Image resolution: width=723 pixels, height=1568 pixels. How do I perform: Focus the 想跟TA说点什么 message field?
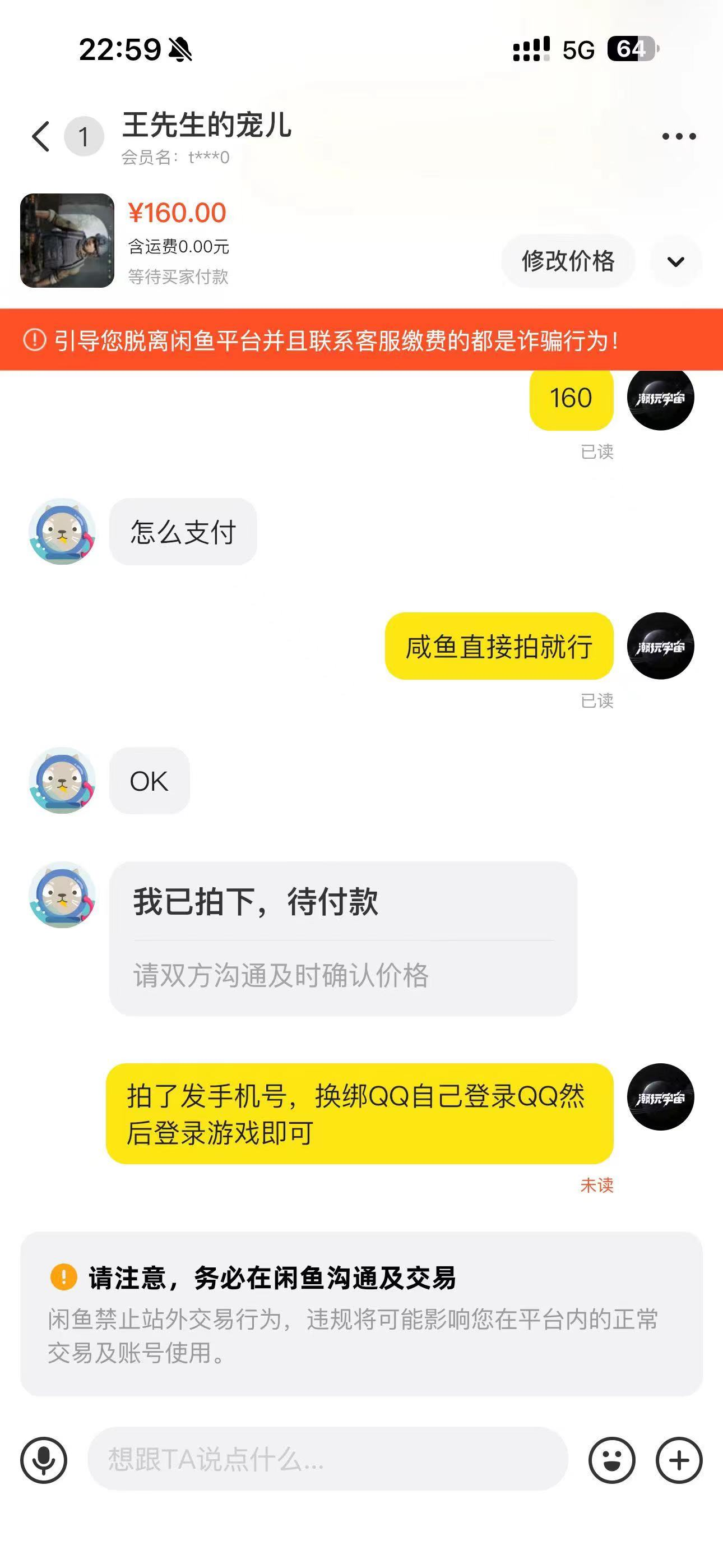(x=327, y=1459)
